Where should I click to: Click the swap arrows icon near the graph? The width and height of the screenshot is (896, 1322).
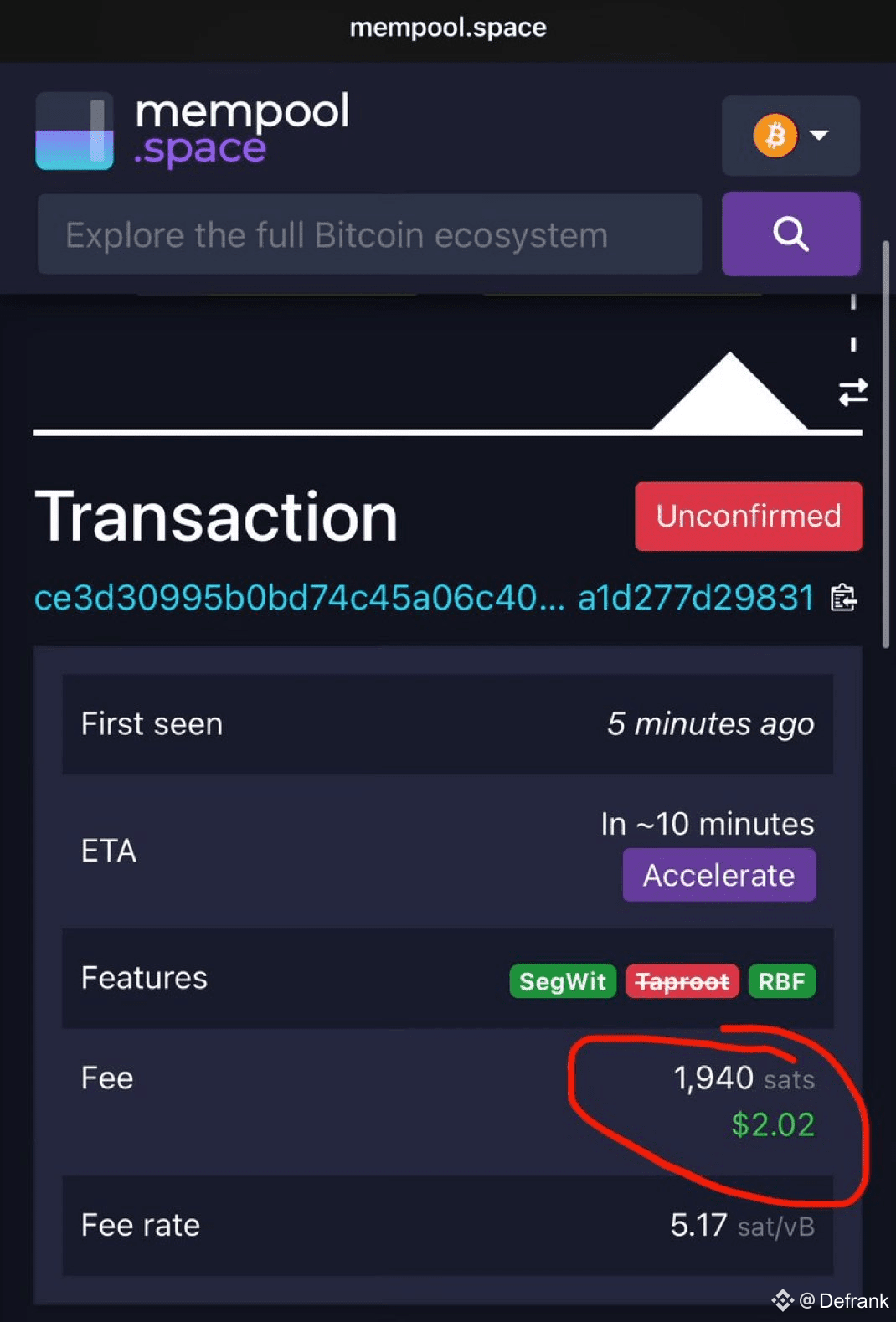tap(852, 393)
